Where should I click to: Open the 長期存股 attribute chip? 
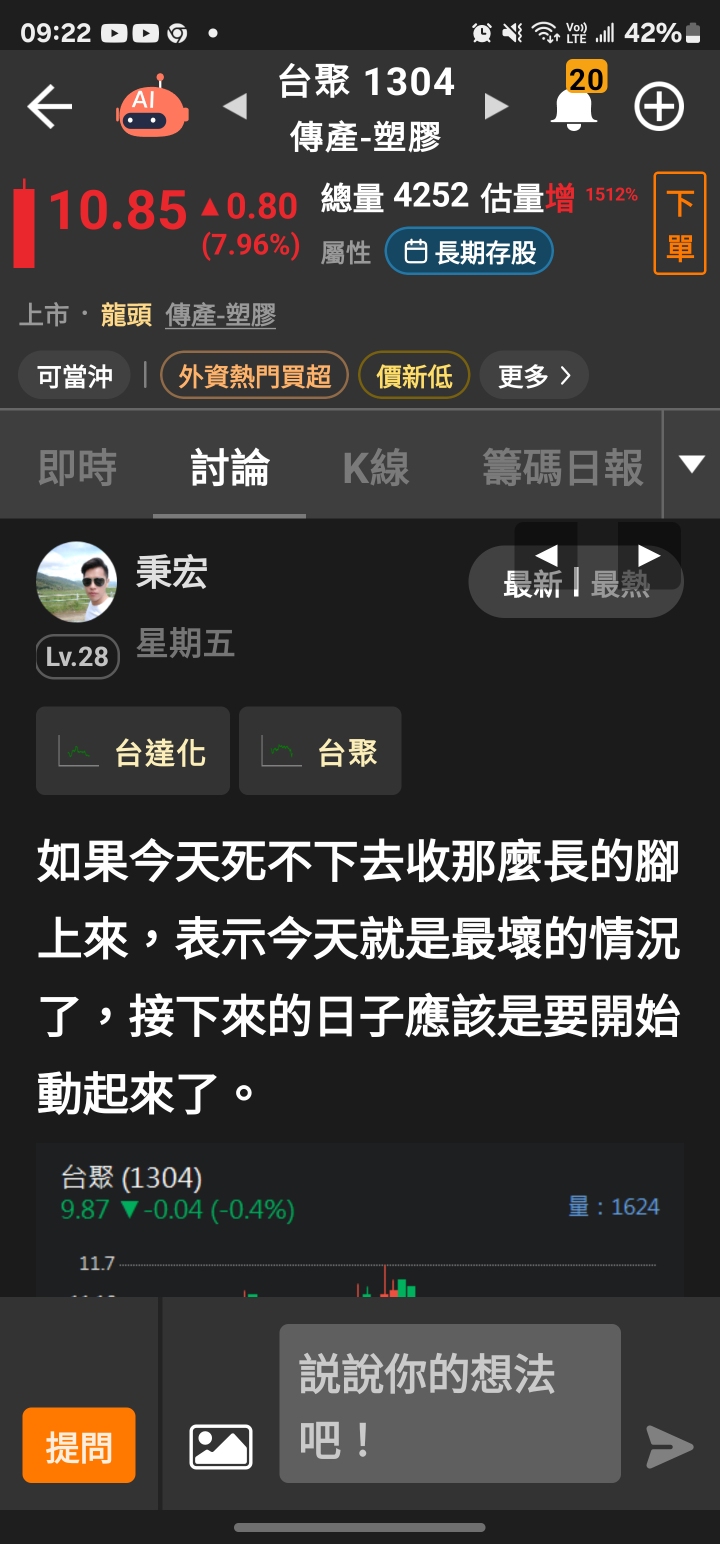coord(469,252)
